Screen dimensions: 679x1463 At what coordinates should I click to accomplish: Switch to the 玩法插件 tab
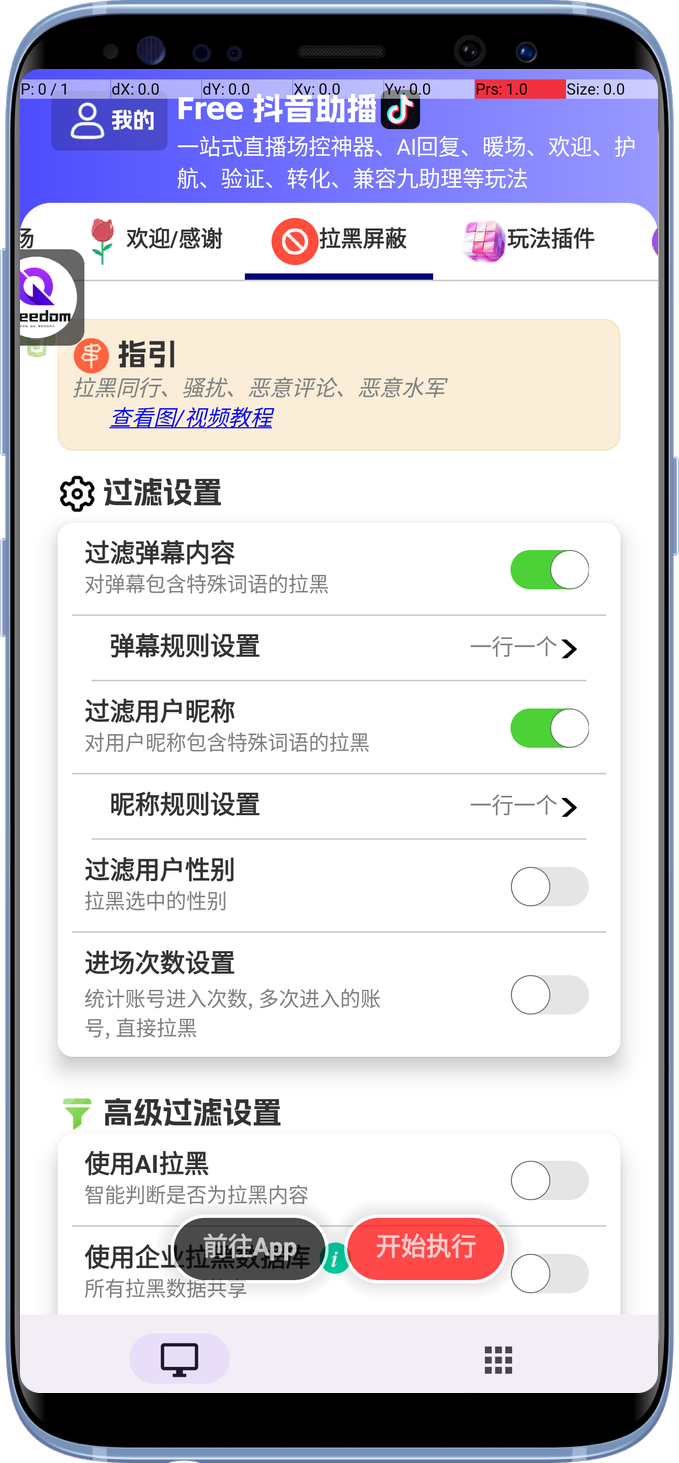click(530, 239)
